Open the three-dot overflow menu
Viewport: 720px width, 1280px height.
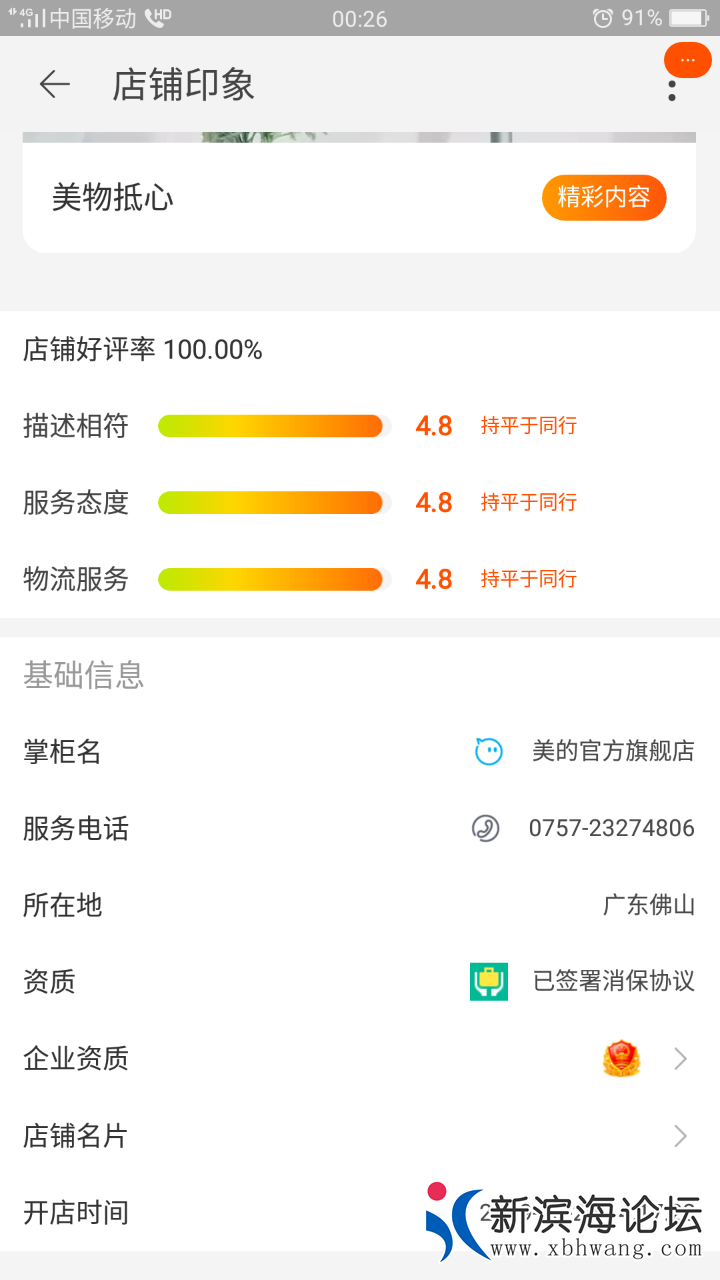[672, 88]
